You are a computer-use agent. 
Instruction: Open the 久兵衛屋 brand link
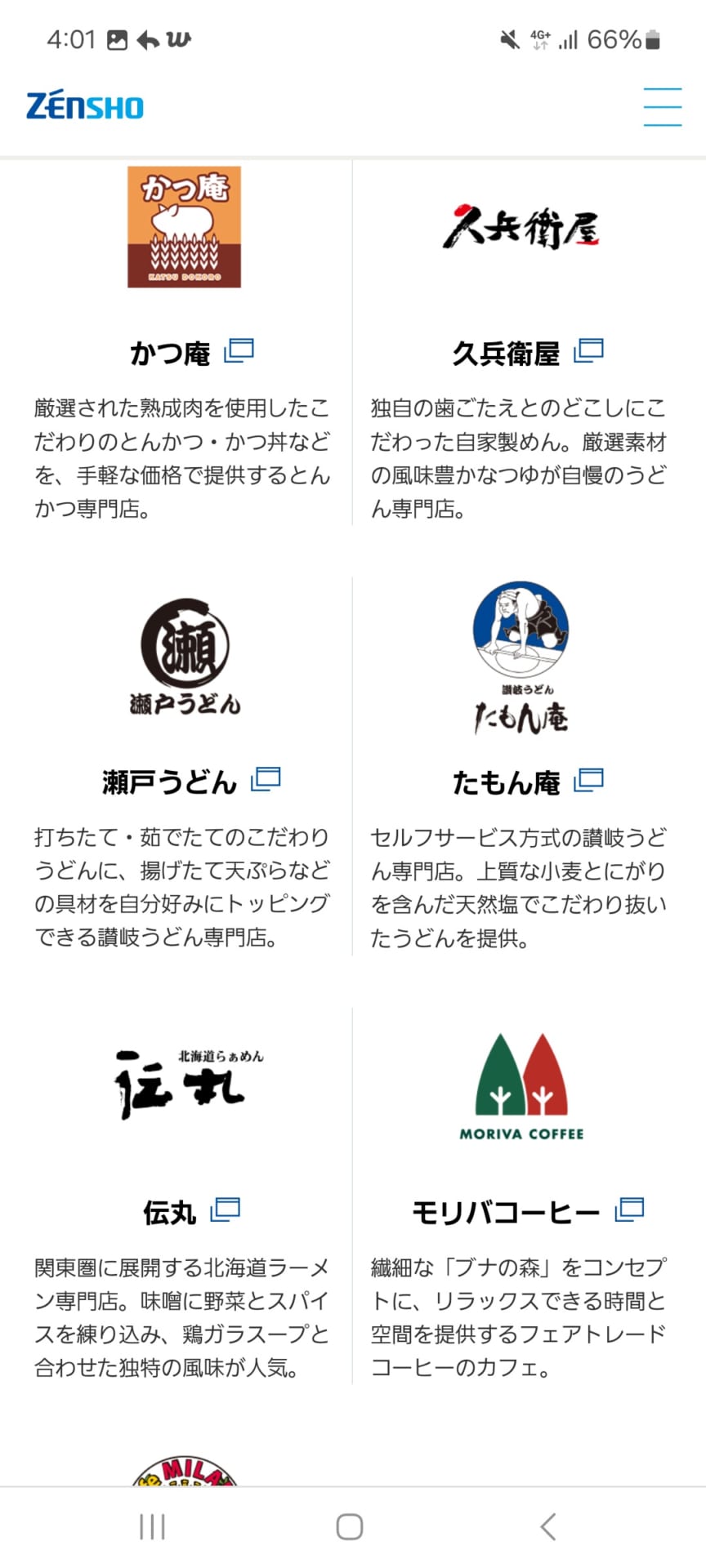pos(527,353)
